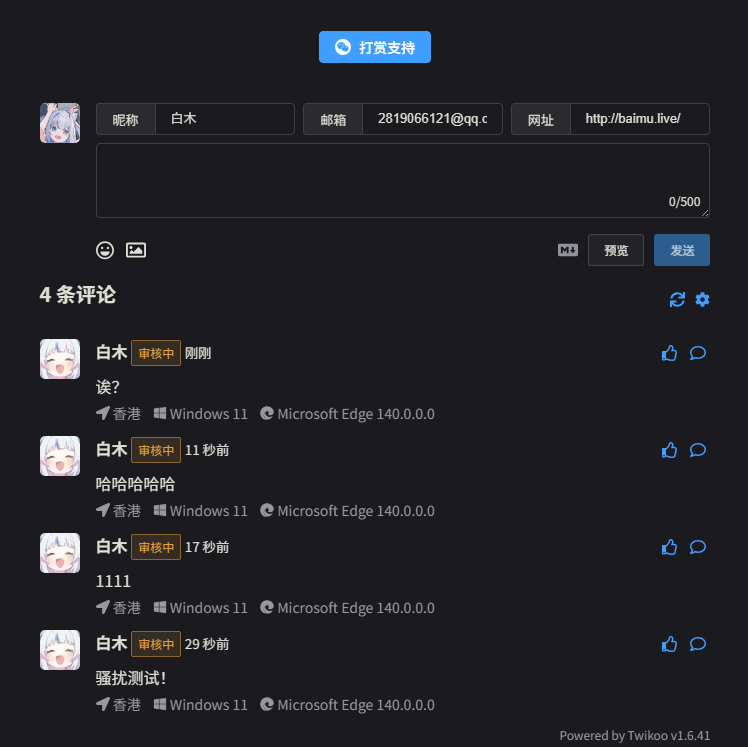748x747 pixels.
Task: Tap the 预览 preview button
Action: point(616,250)
